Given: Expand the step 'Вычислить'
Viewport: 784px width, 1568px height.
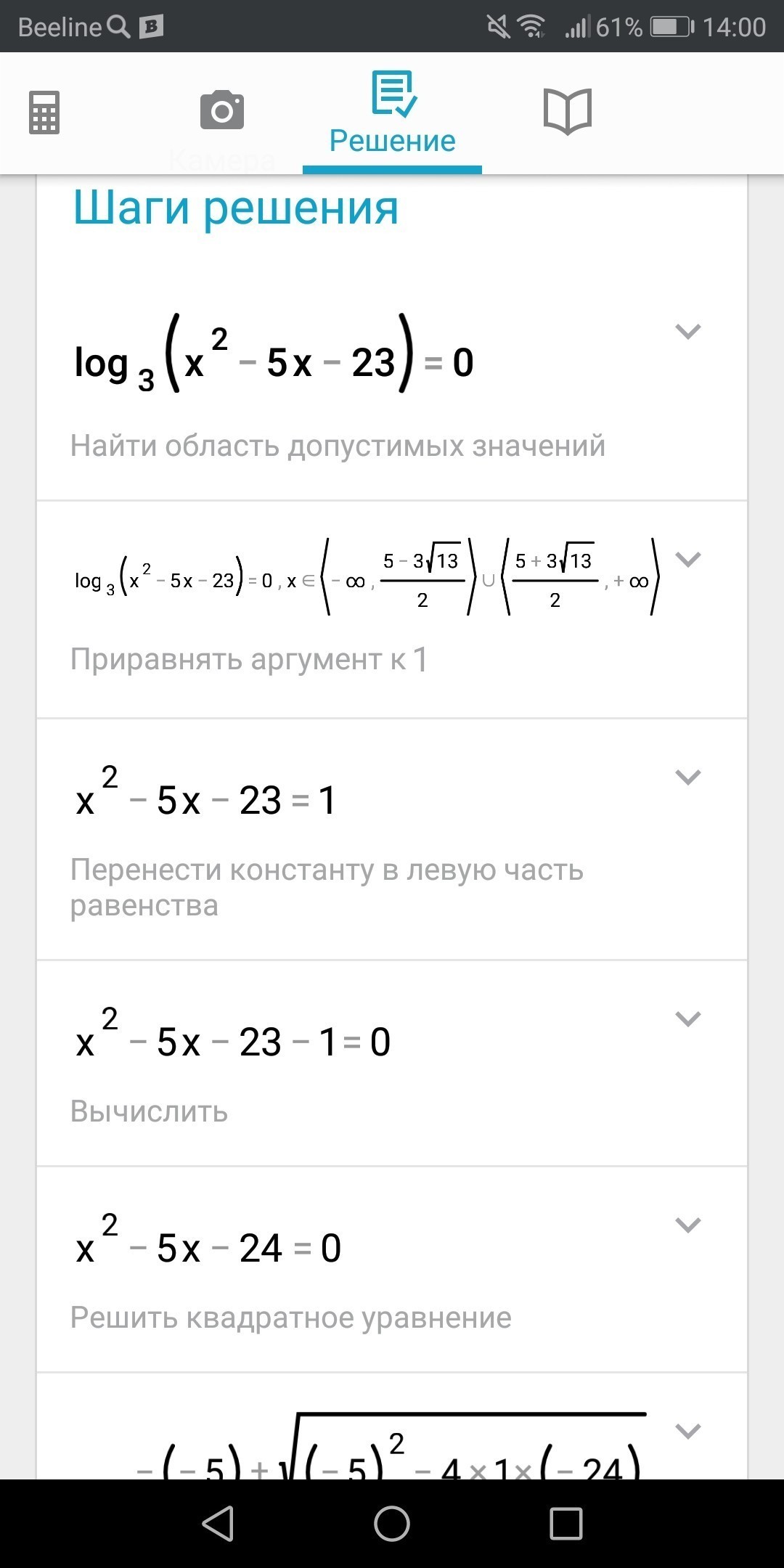Looking at the screenshot, I should tap(687, 1018).
